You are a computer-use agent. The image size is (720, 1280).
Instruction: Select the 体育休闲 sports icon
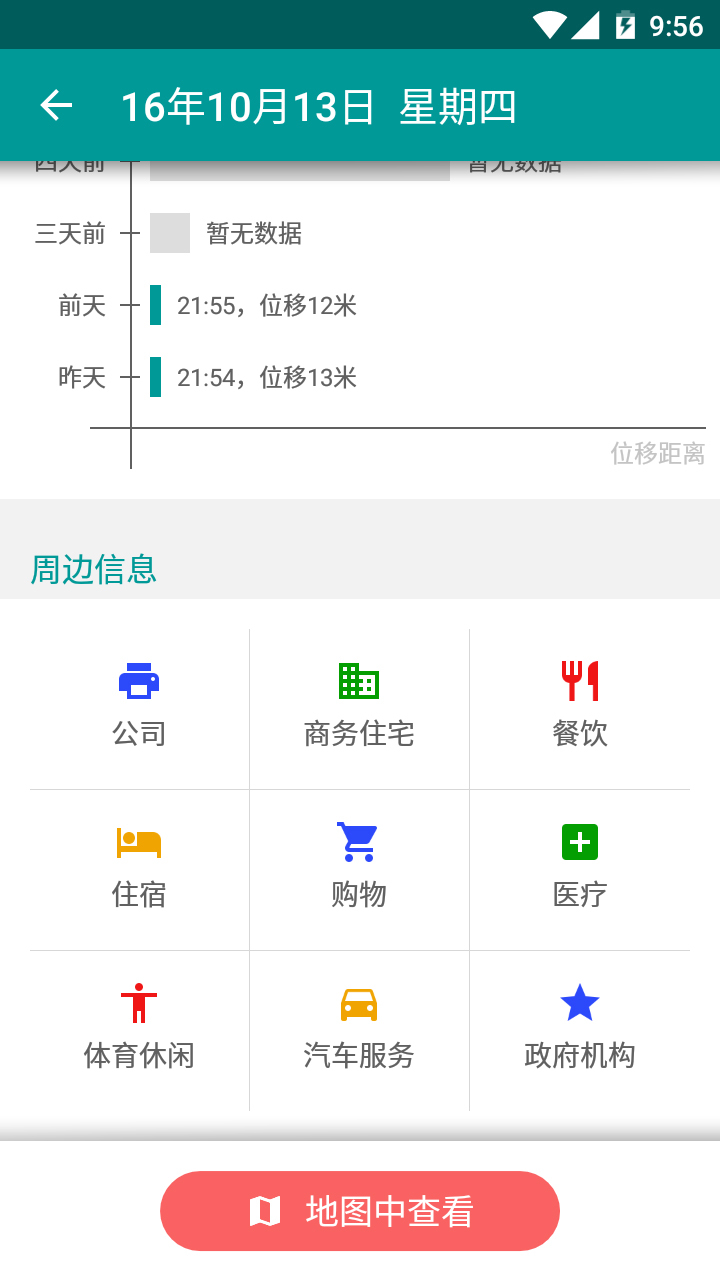click(x=138, y=1002)
